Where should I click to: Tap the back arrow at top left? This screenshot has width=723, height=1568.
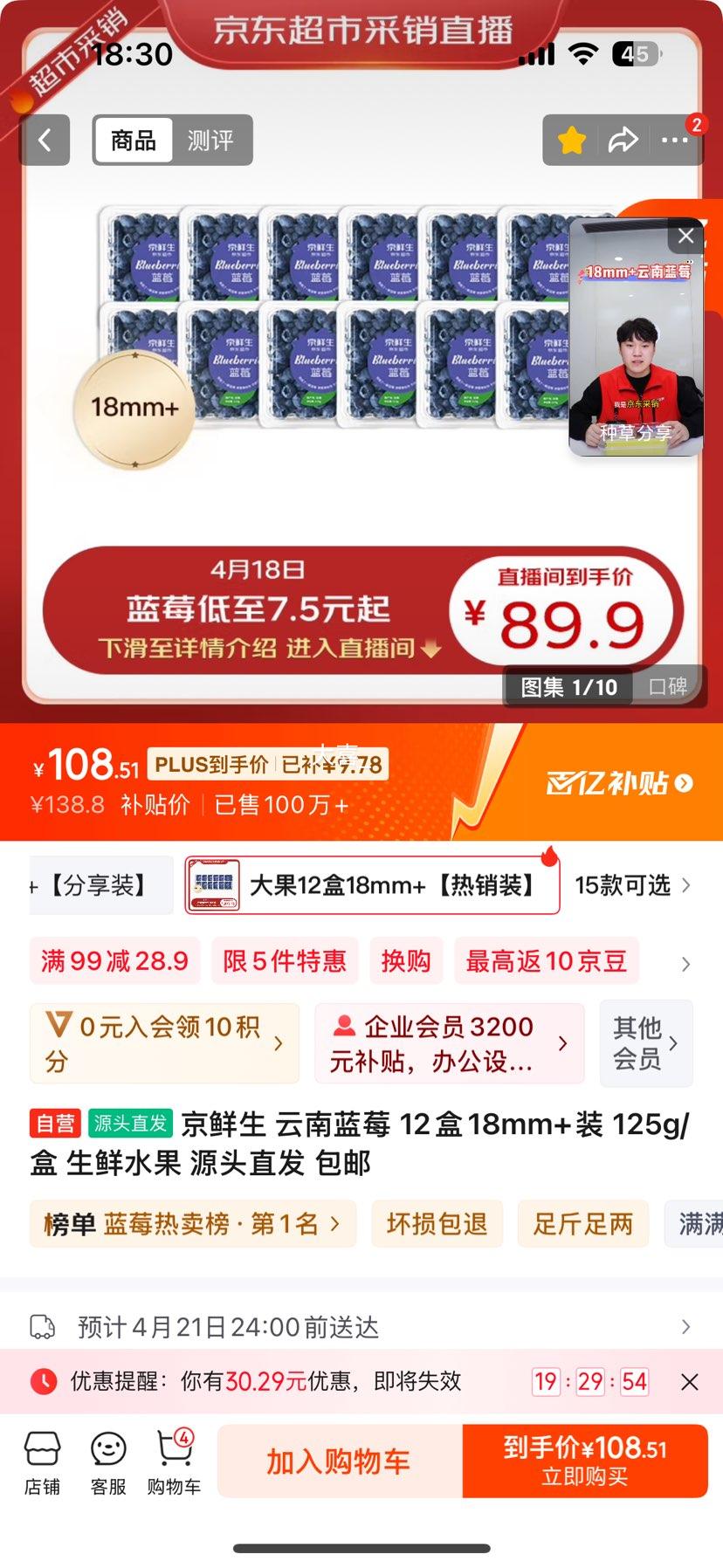click(x=45, y=140)
